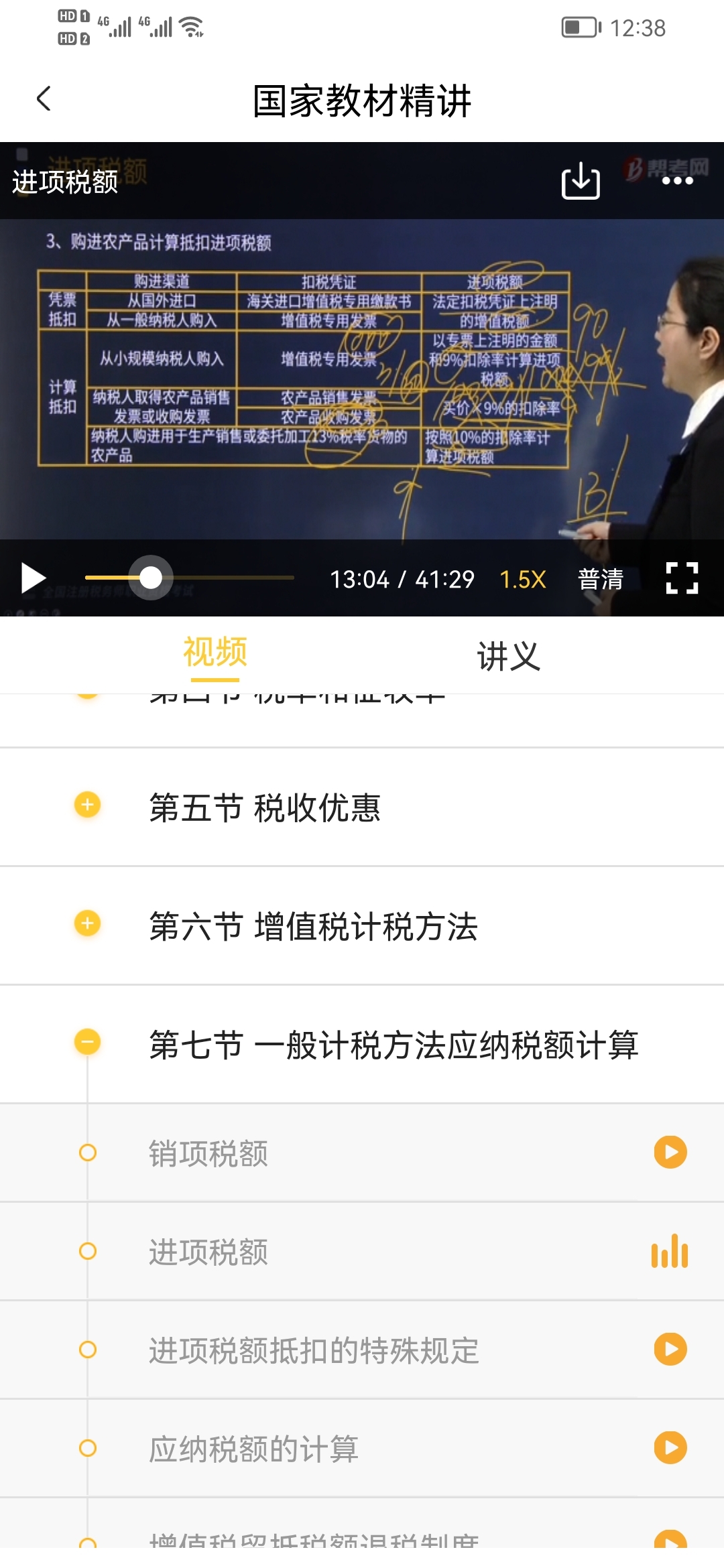The image size is (724, 1568).
Task: Change video quality from 普清
Action: pos(601,579)
